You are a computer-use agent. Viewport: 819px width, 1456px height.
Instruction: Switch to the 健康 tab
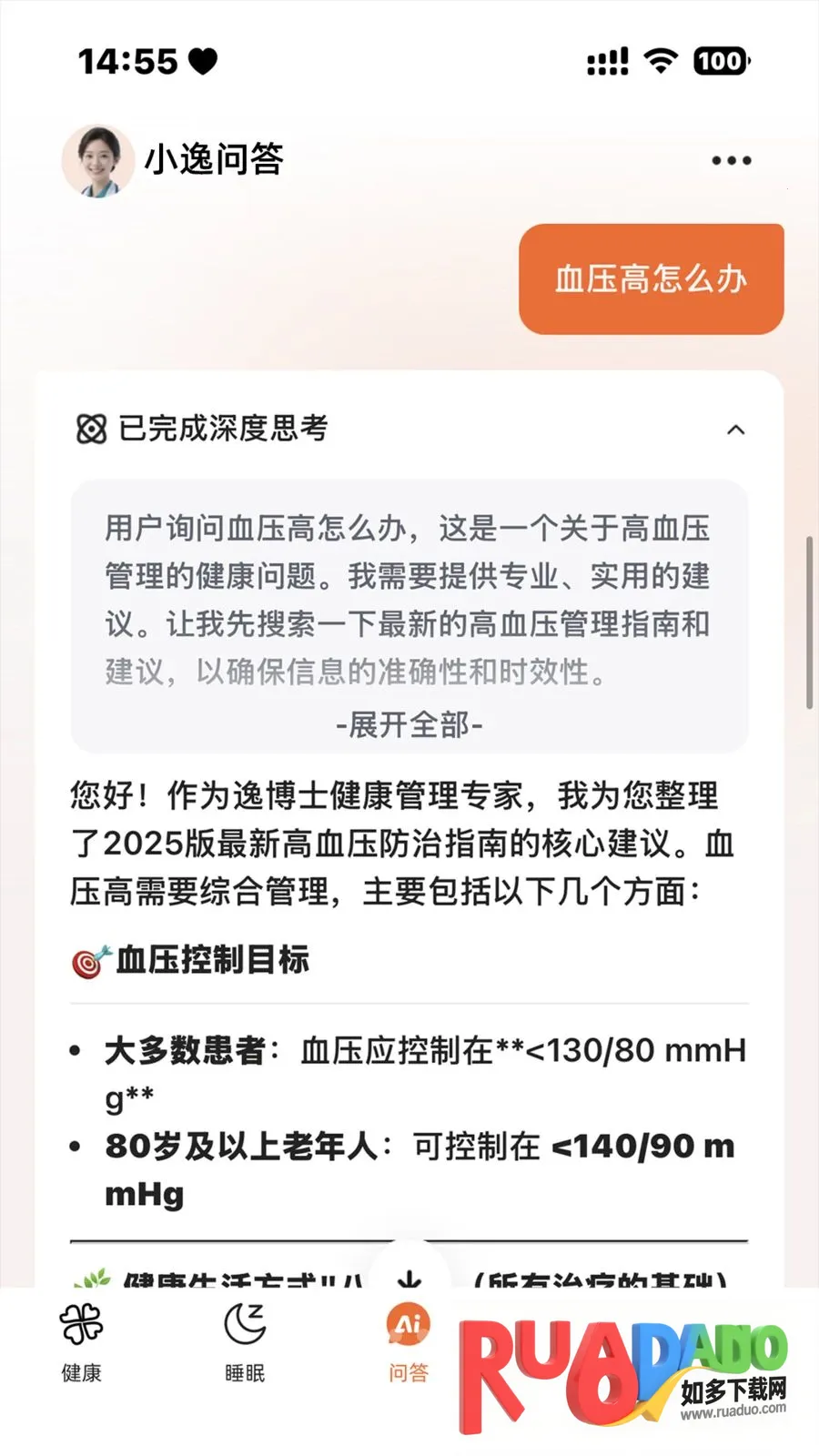(x=81, y=1342)
